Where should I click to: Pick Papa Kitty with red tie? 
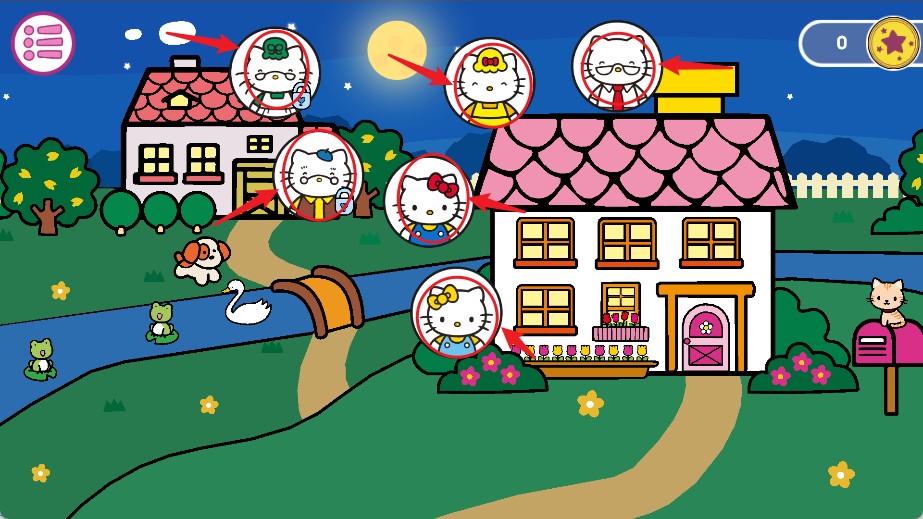click(x=617, y=65)
